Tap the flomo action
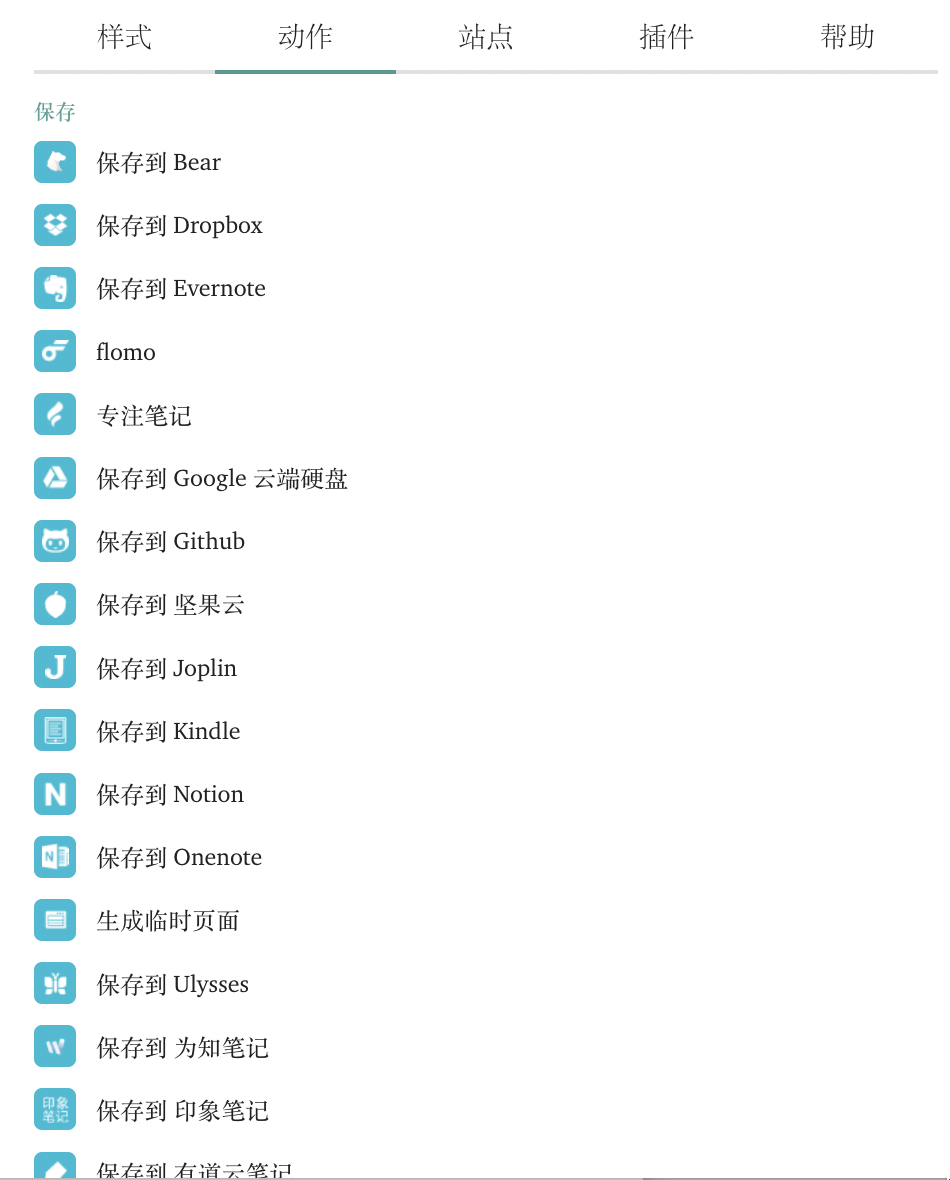This screenshot has height=1180, width=950. click(125, 352)
